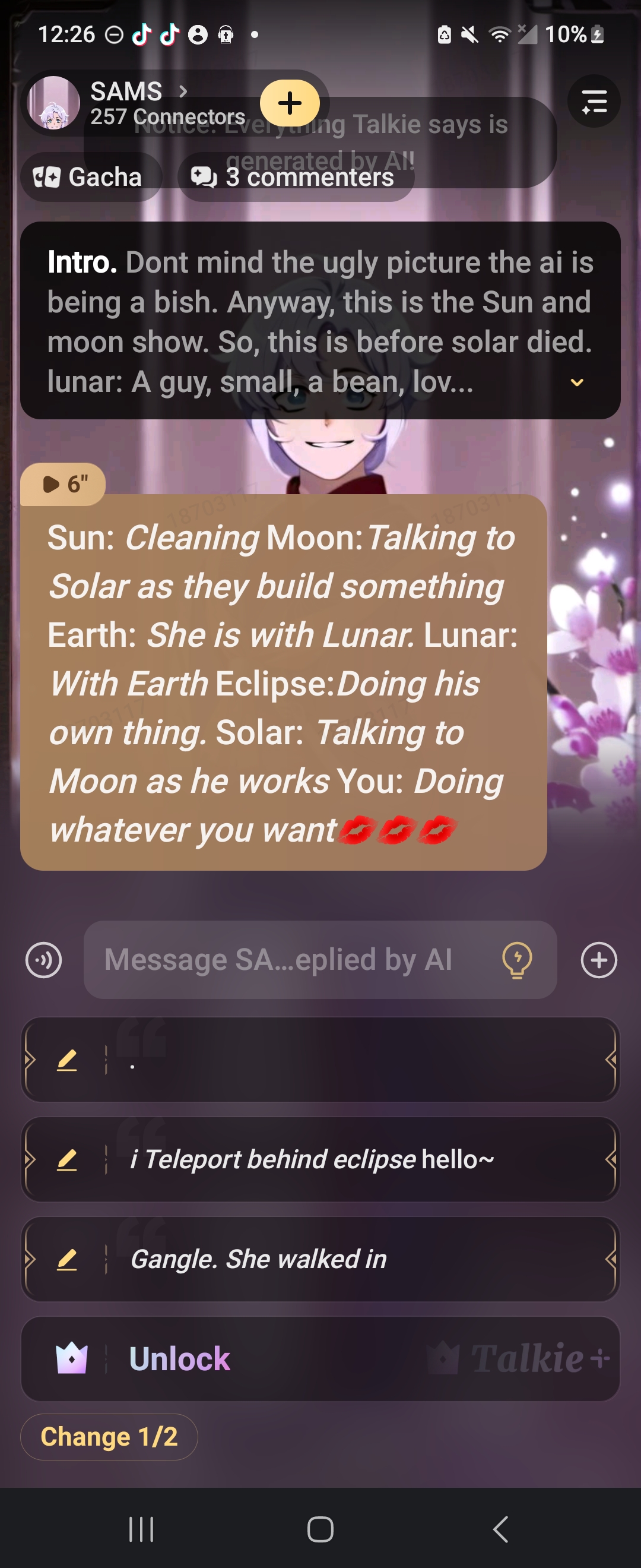Open Gacha
Screen dimensions: 641x1568
91,177
